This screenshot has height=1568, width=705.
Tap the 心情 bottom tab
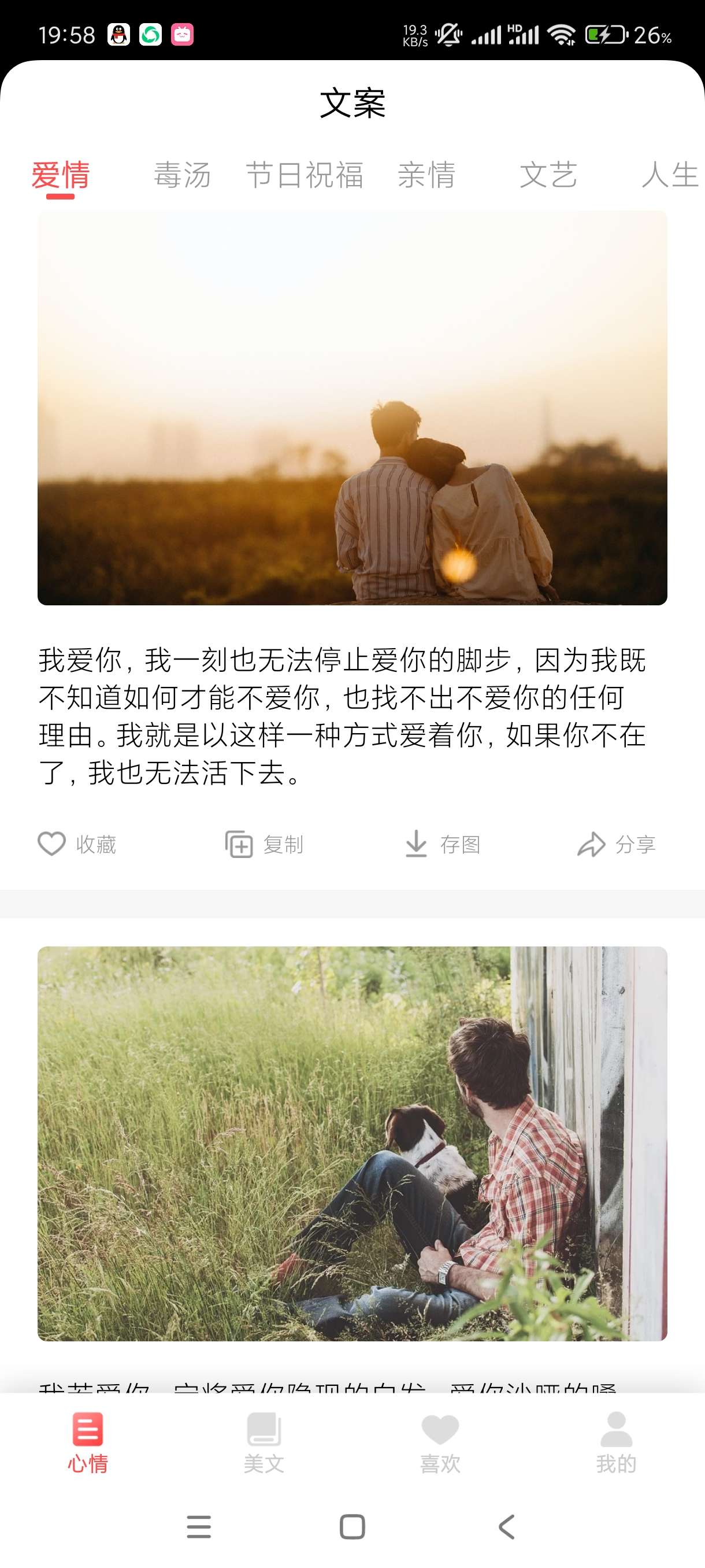[88, 1443]
